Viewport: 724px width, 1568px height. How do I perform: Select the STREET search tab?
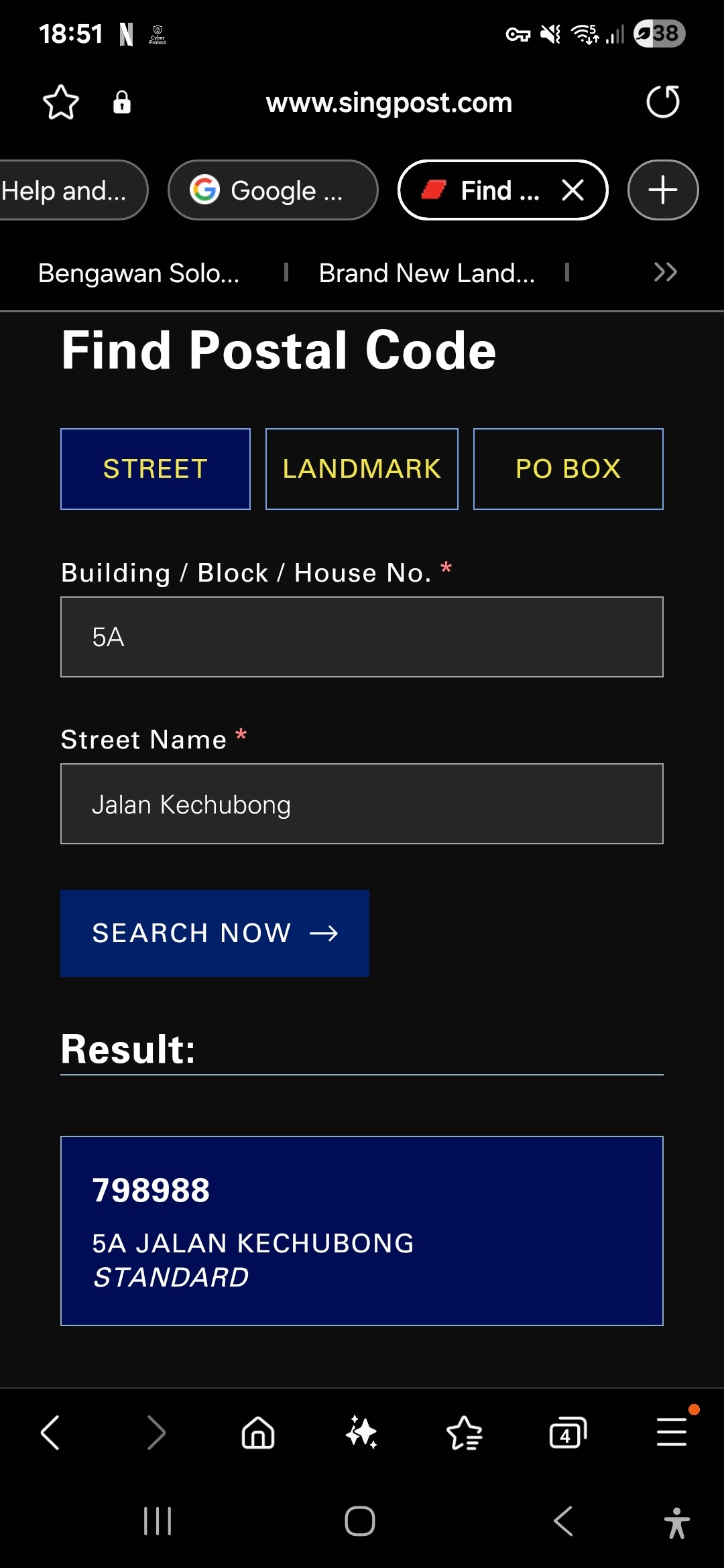(x=156, y=469)
